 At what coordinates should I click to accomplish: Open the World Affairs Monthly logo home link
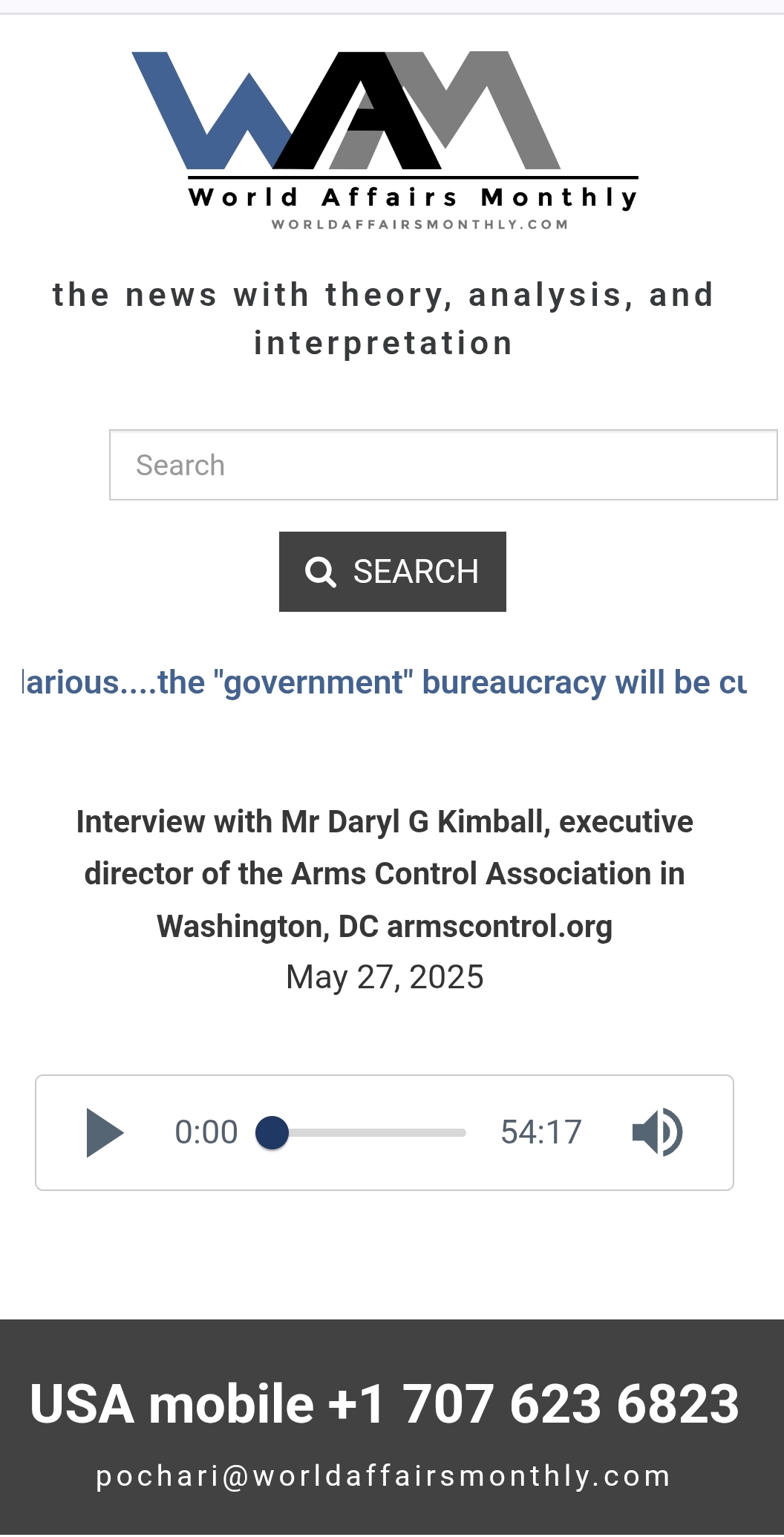pyautogui.click(x=385, y=141)
